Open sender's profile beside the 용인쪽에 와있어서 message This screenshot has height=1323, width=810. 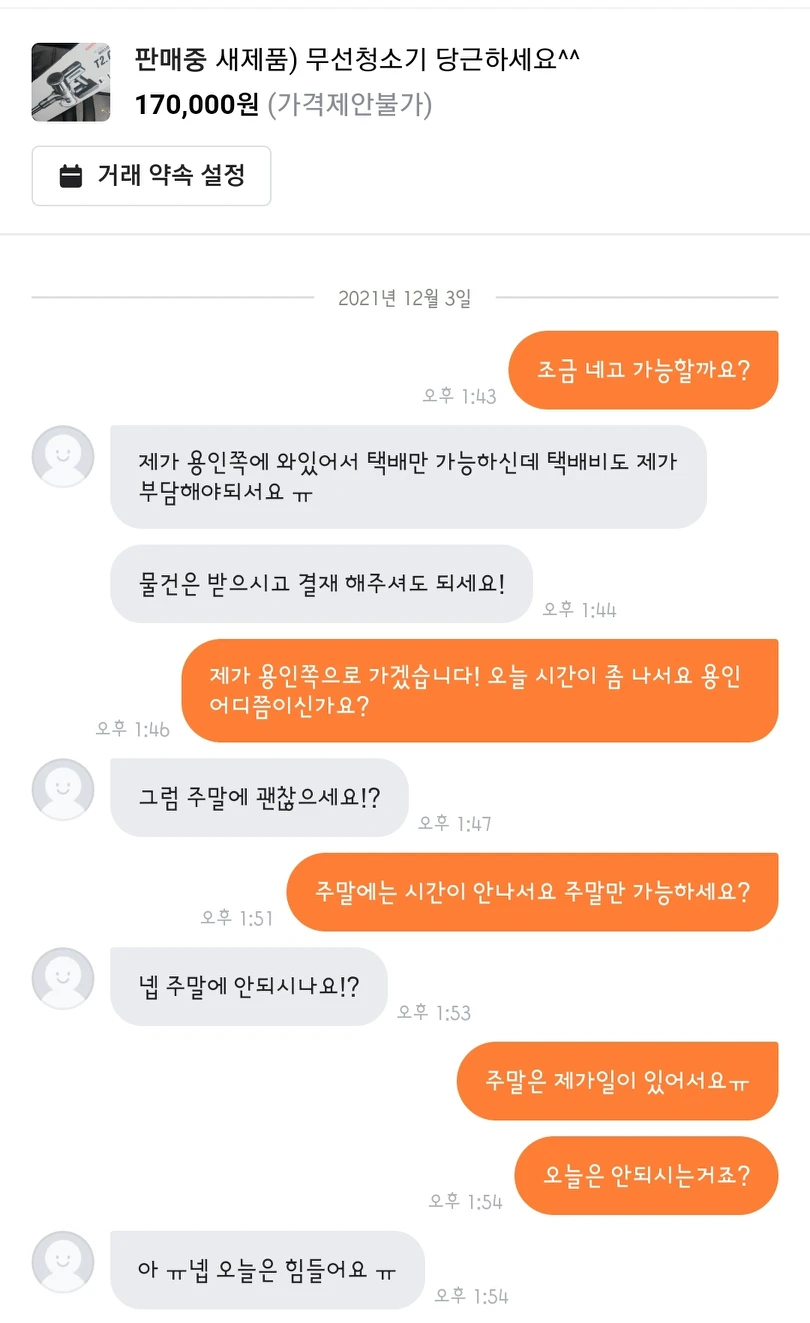[x=63, y=457]
